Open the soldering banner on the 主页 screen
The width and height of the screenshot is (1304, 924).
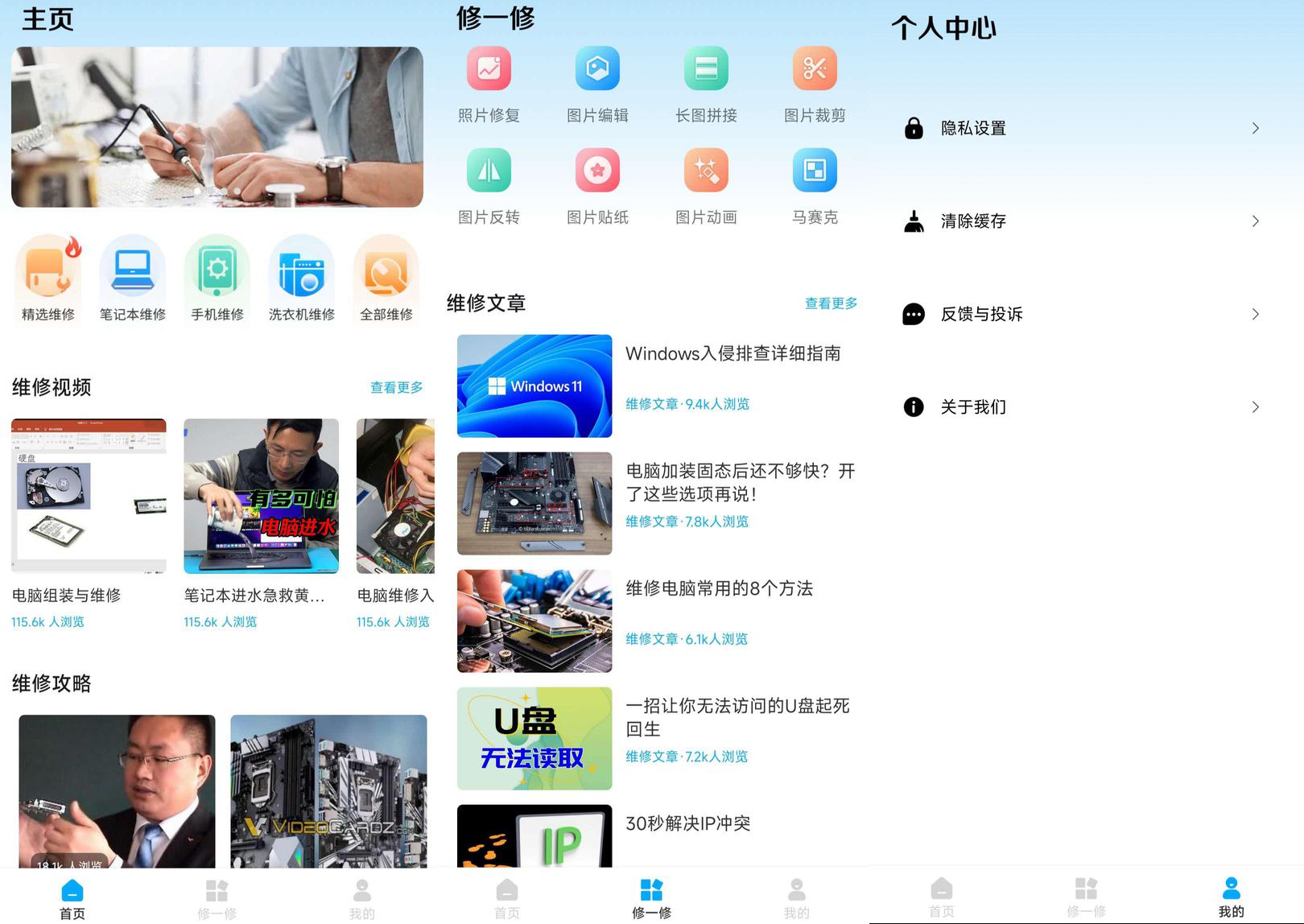point(217,127)
